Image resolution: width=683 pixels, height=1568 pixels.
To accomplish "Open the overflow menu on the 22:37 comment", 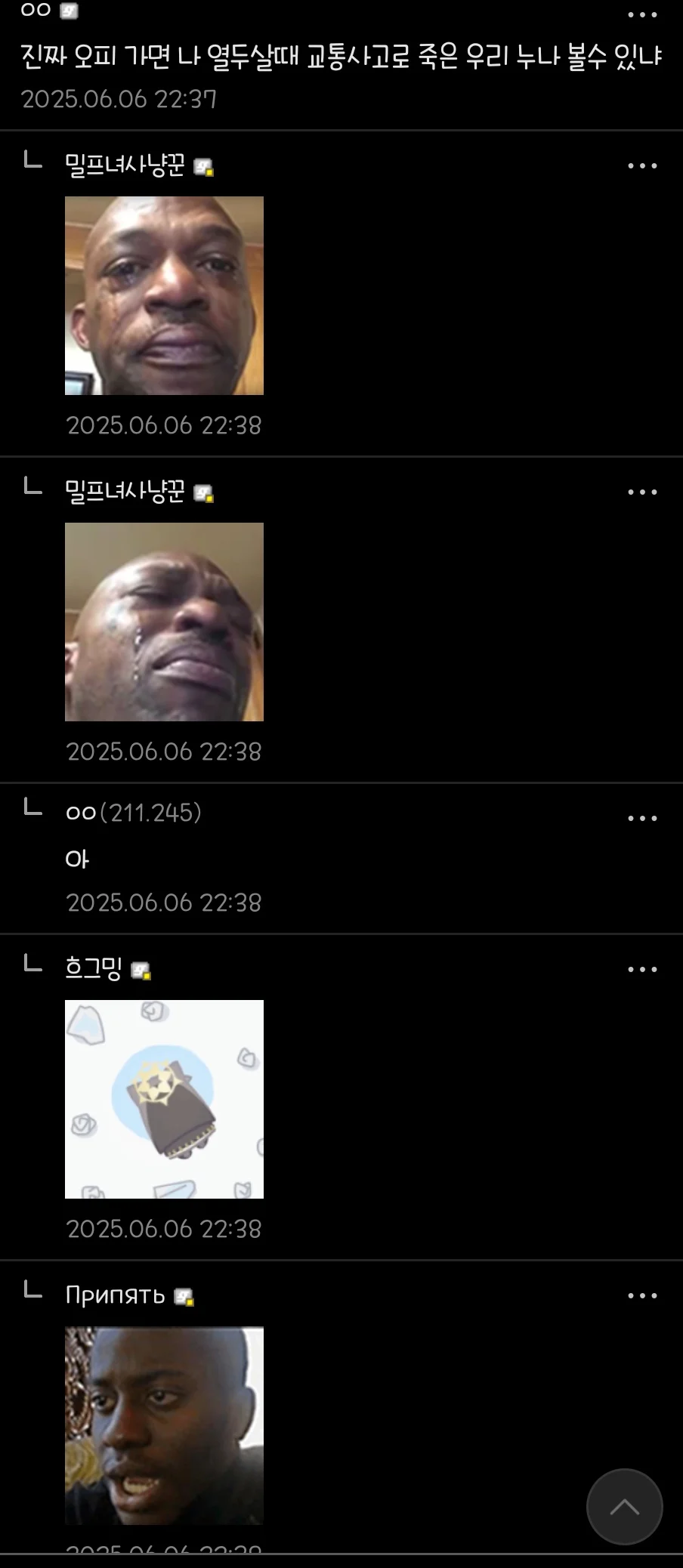I will tap(642, 15).
